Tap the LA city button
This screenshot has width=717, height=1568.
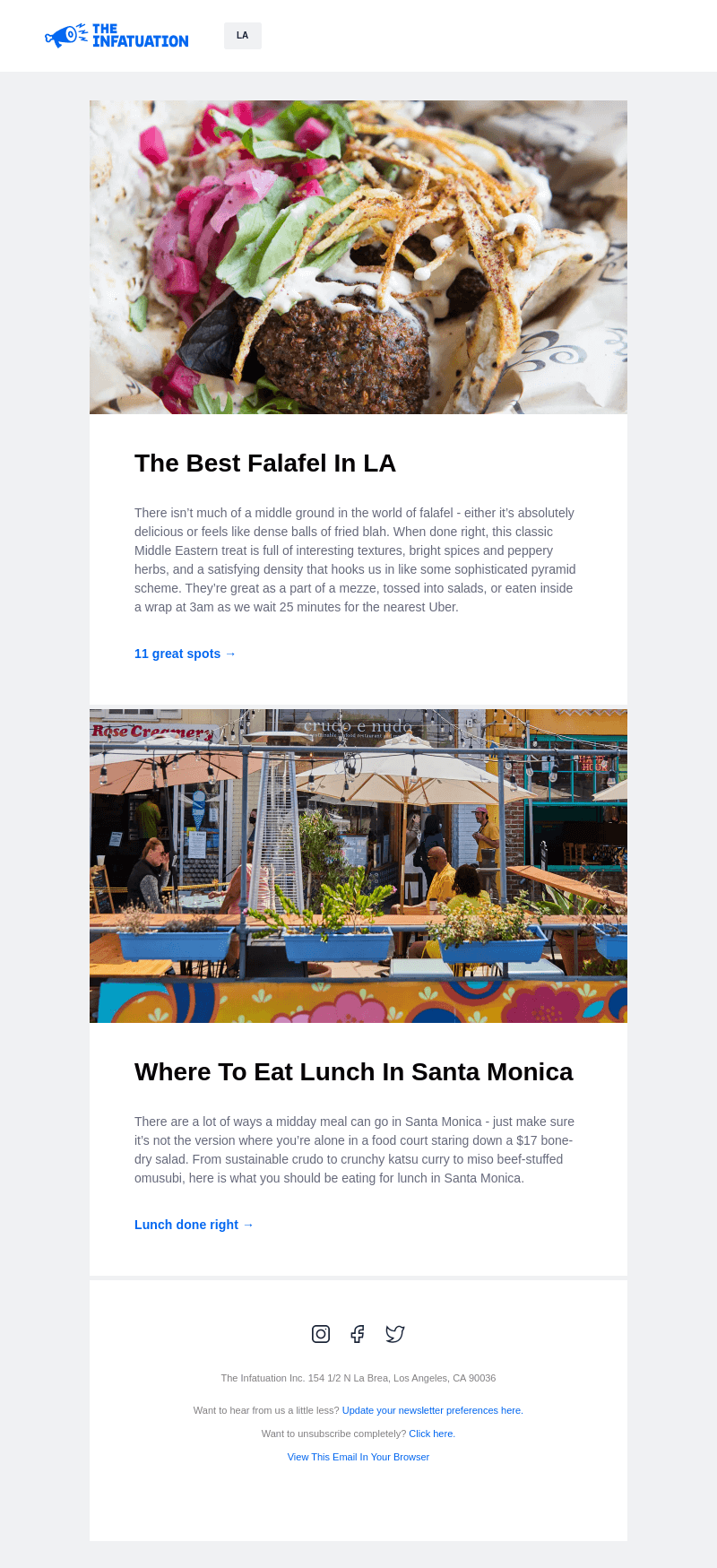(242, 36)
